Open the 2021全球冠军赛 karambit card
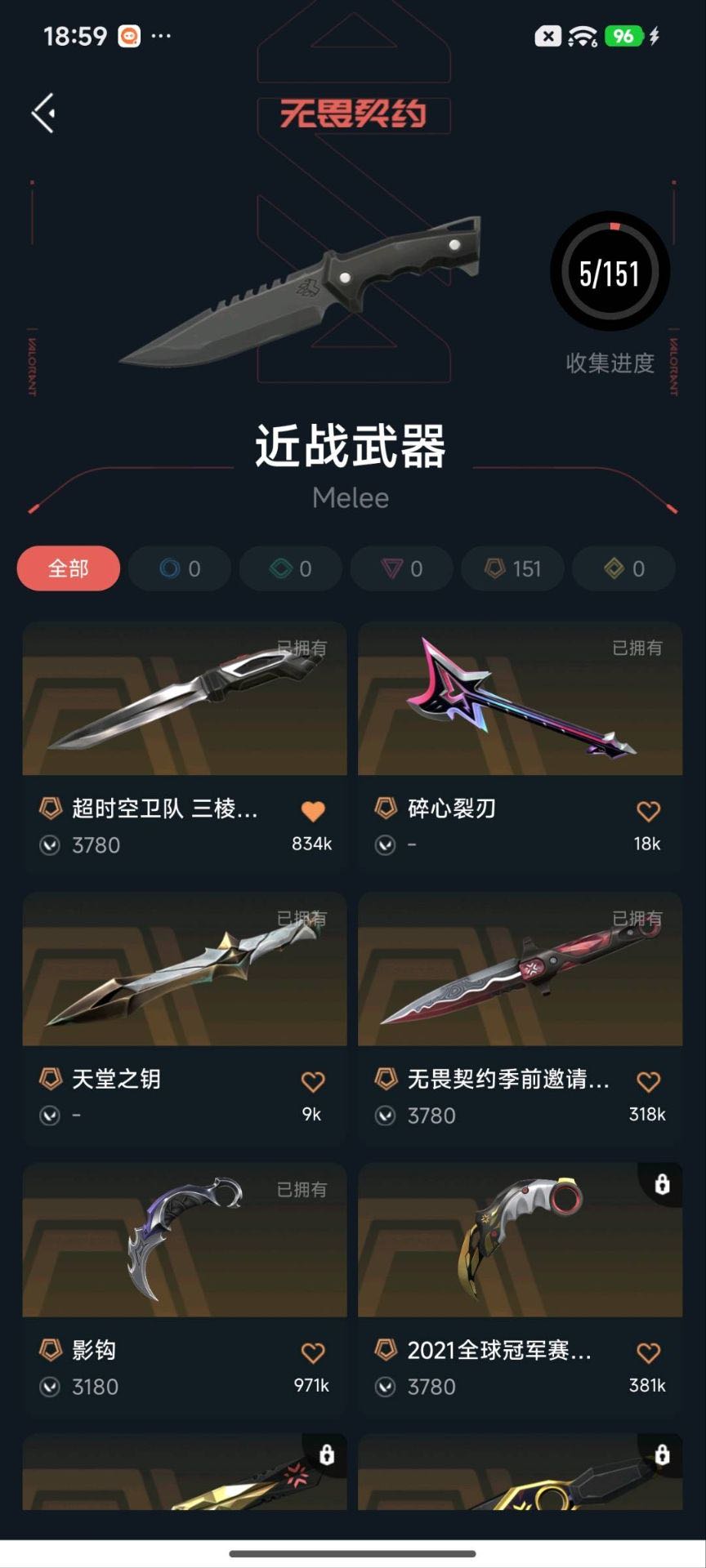 coord(521,1289)
